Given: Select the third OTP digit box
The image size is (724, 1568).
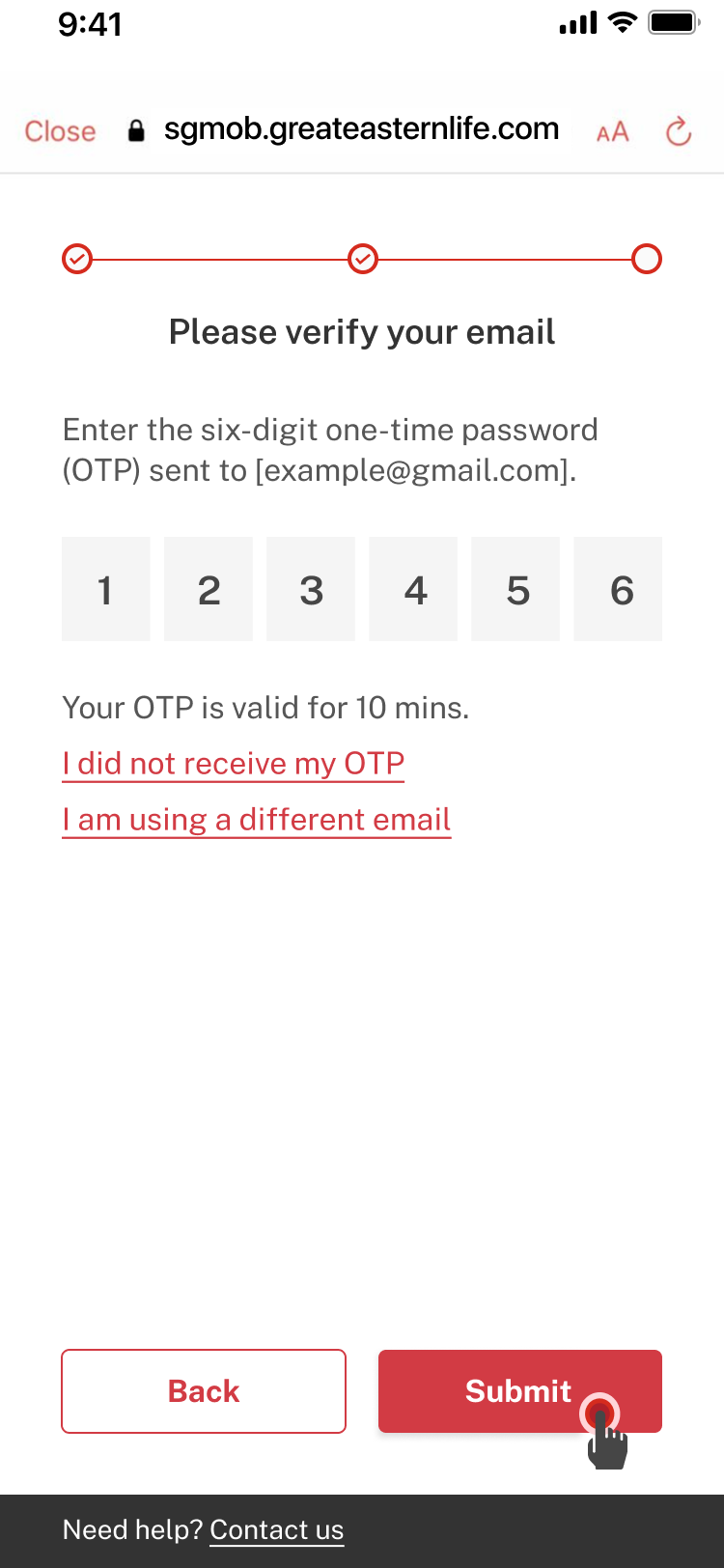Looking at the screenshot, I should 311,589.
